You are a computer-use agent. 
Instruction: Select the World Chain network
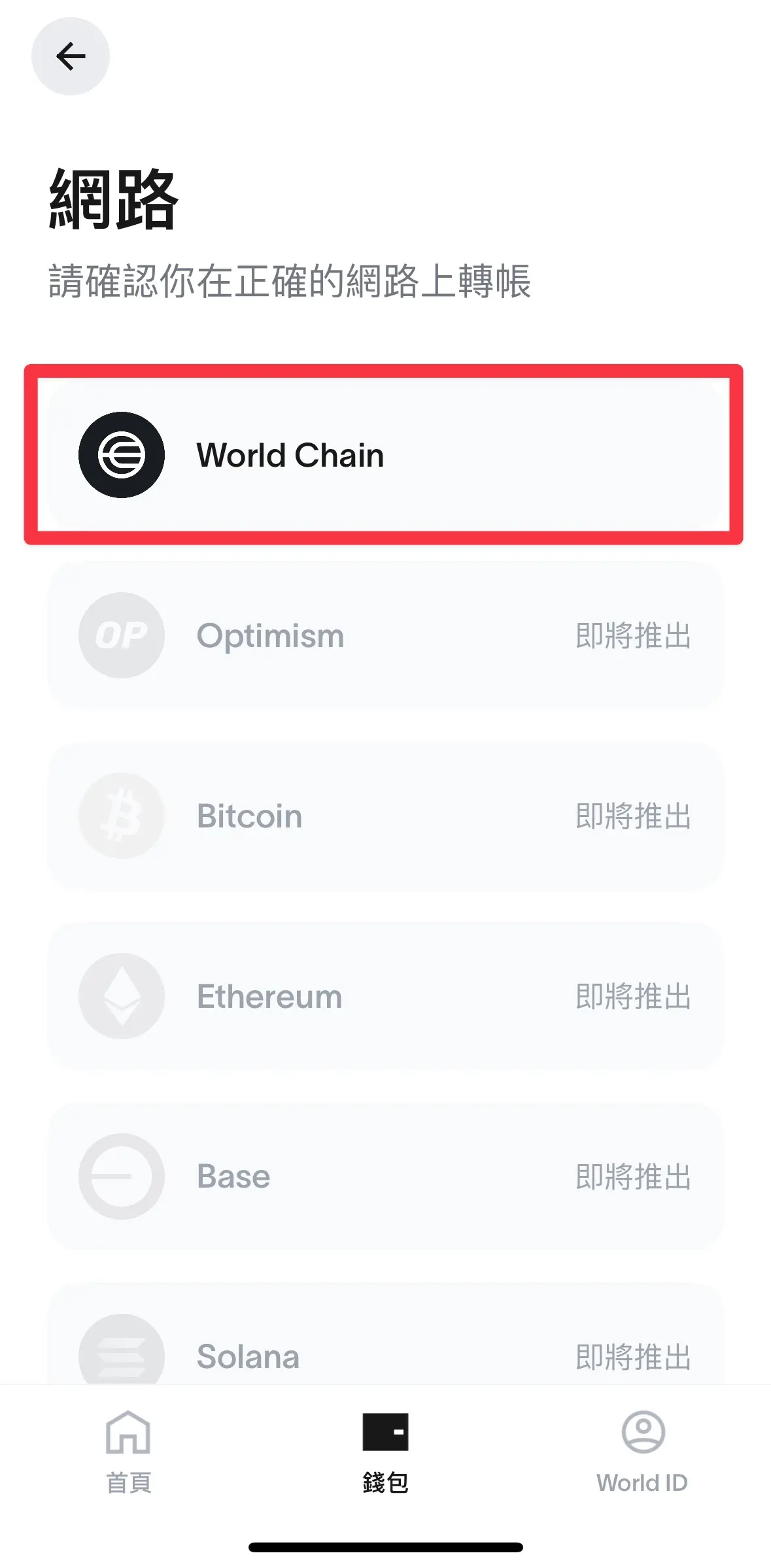pyautogui.click(x=385, y=455)
